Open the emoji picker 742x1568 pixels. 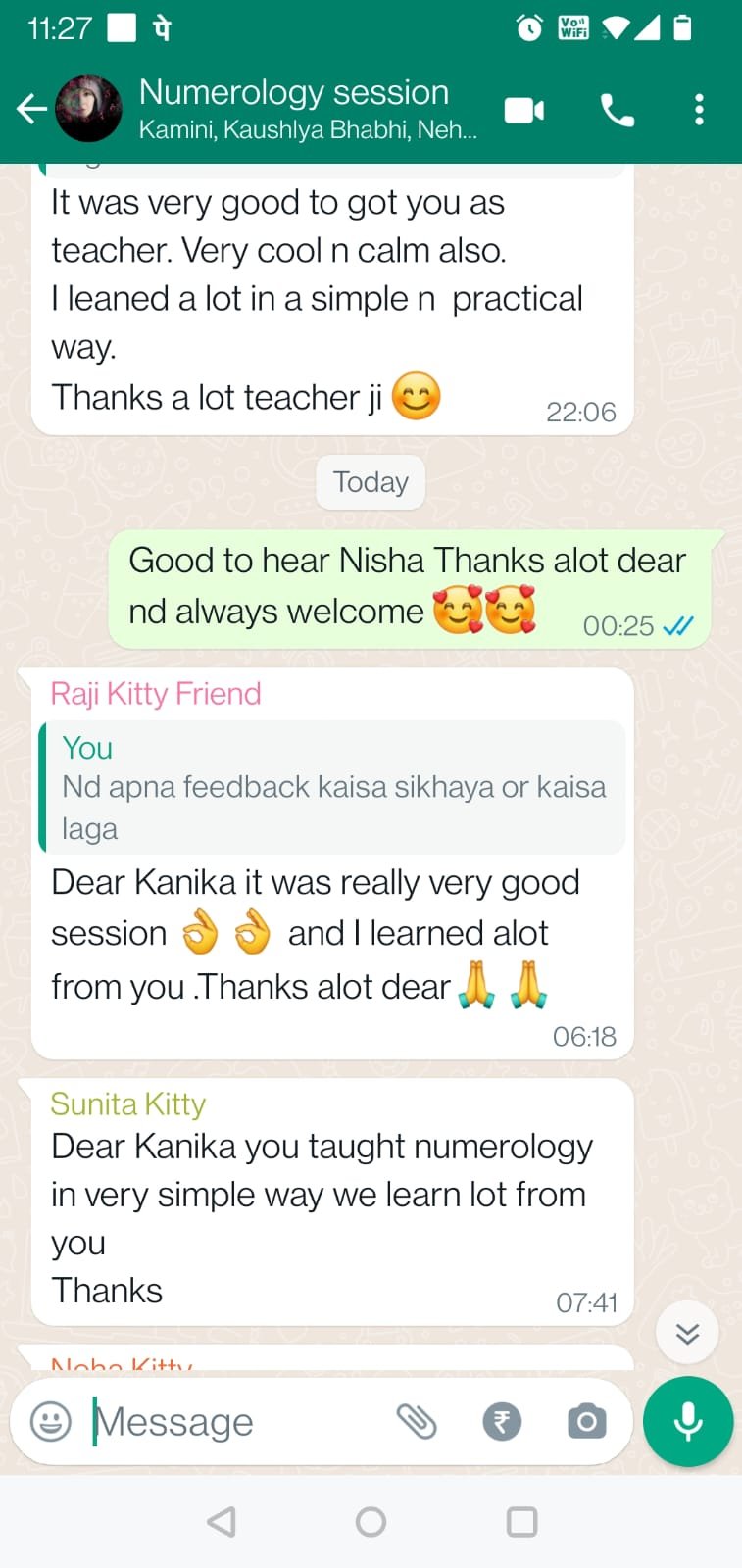(x=51, y=1421)
